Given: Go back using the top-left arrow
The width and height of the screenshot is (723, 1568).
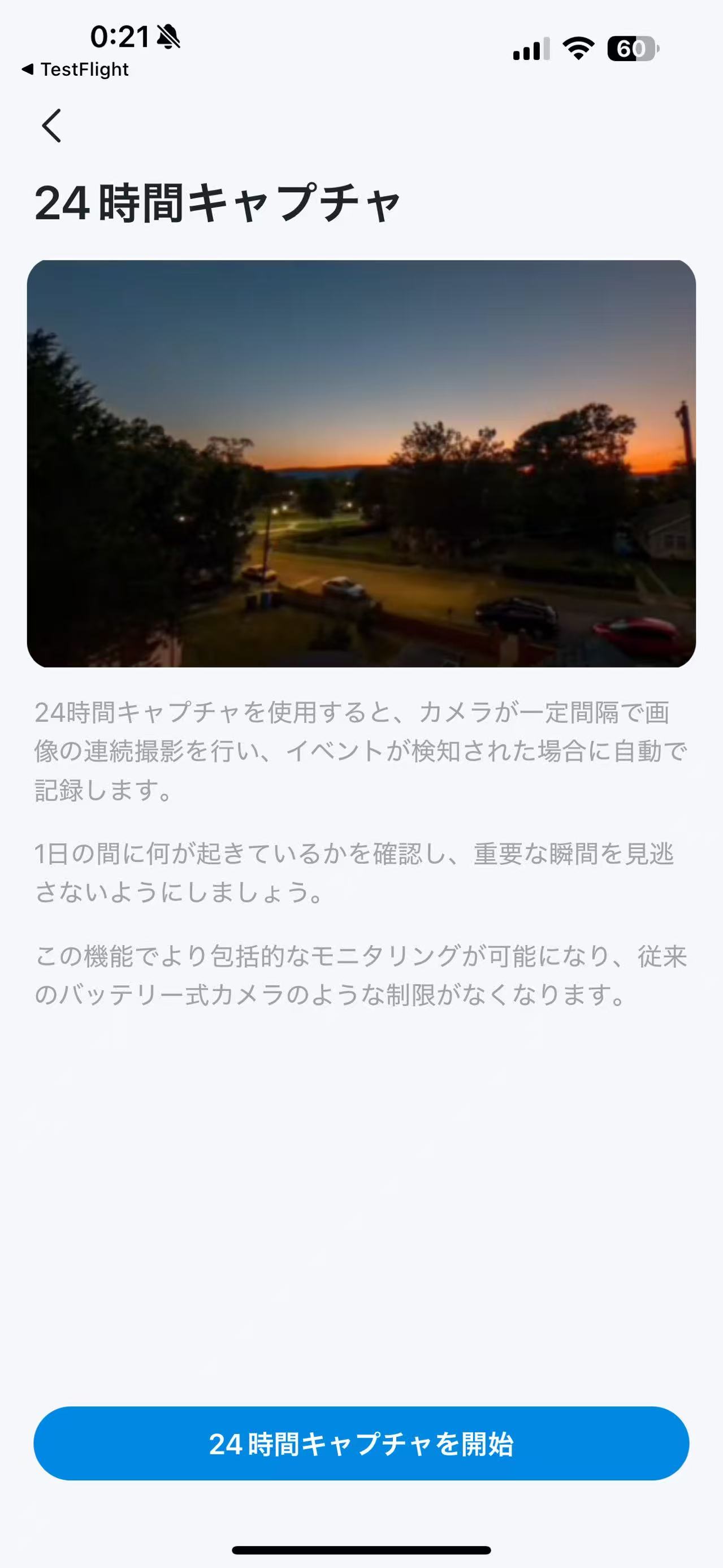Looking at the screenshot, I should pyautogui.click(x=52, y=125).
